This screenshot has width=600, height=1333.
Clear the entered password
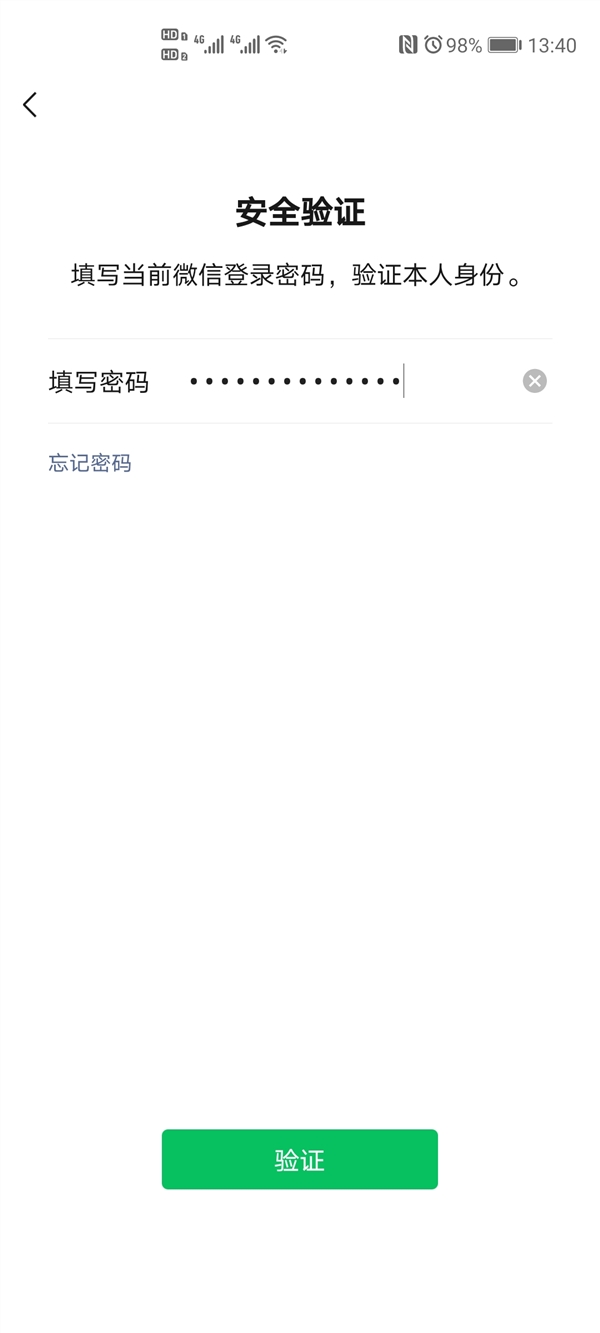point(535,381)
